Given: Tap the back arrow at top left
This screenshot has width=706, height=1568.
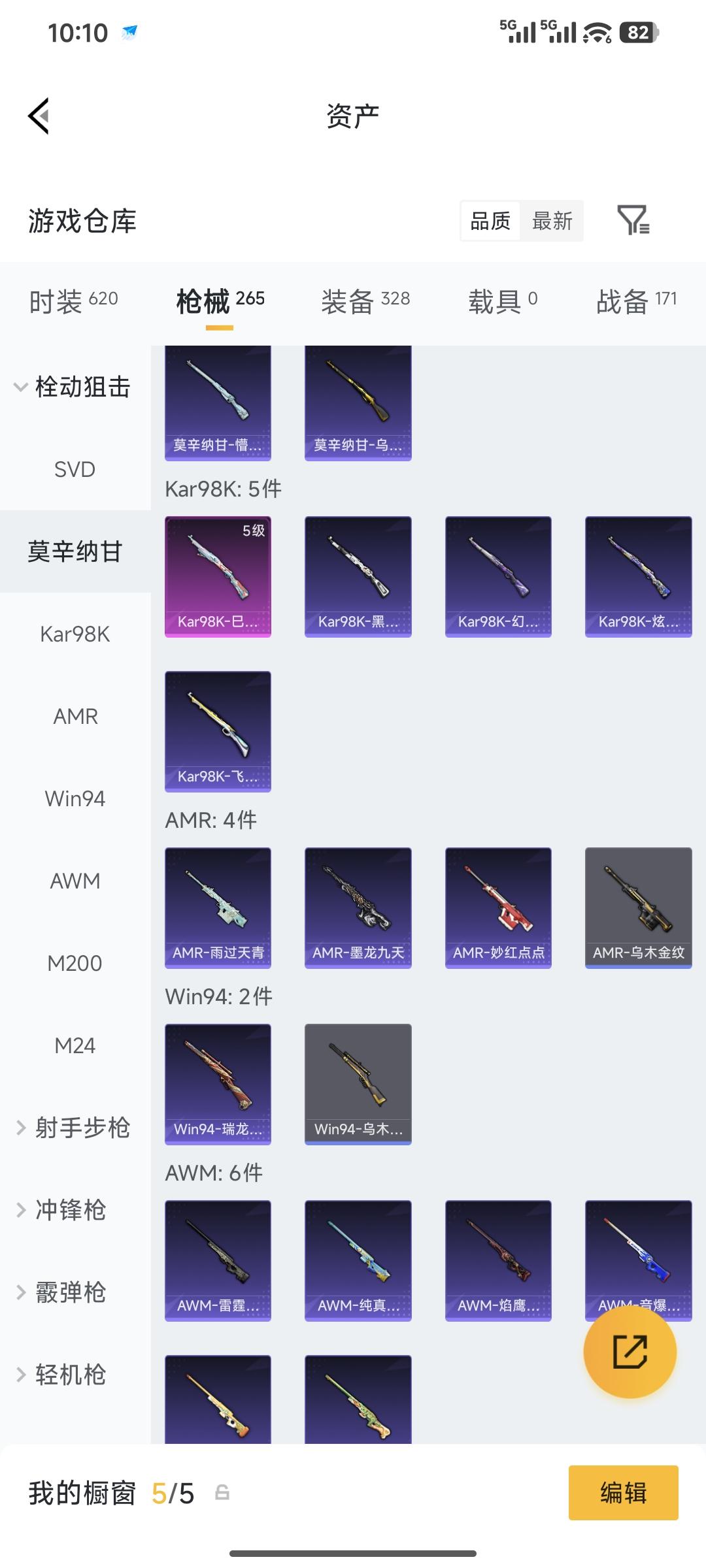Looking at the screenshot, I should (x=37, y=115).
